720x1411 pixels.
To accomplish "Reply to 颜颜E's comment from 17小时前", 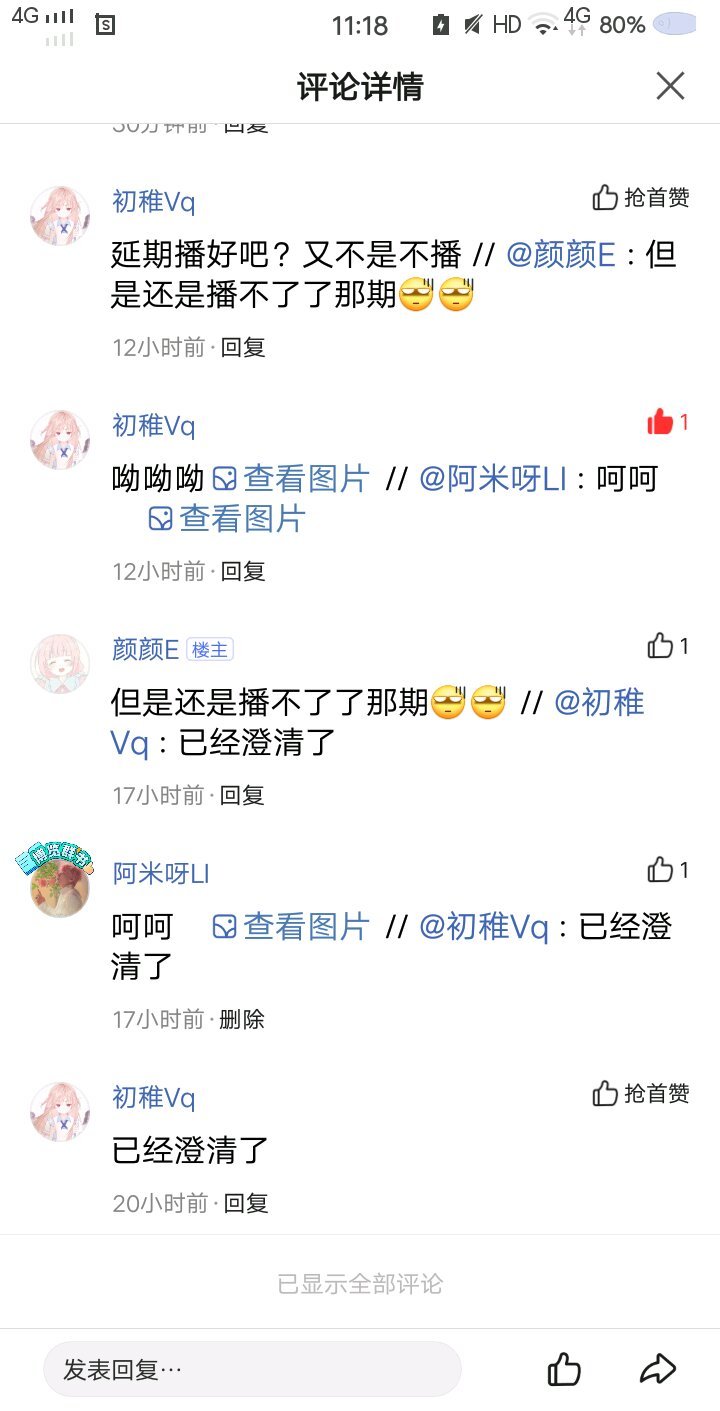I will point(243,795).
